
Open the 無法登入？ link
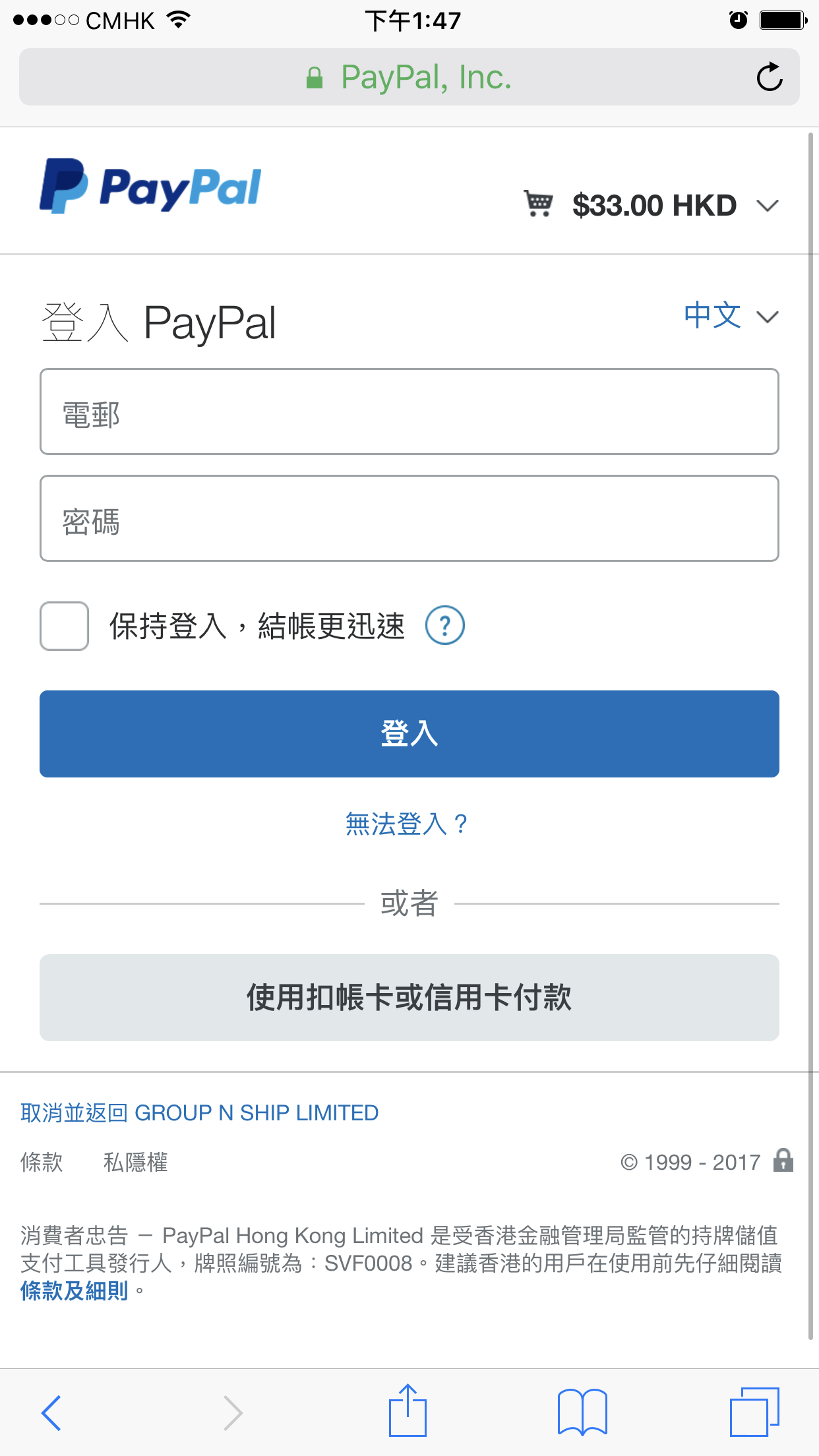(407, 824)
